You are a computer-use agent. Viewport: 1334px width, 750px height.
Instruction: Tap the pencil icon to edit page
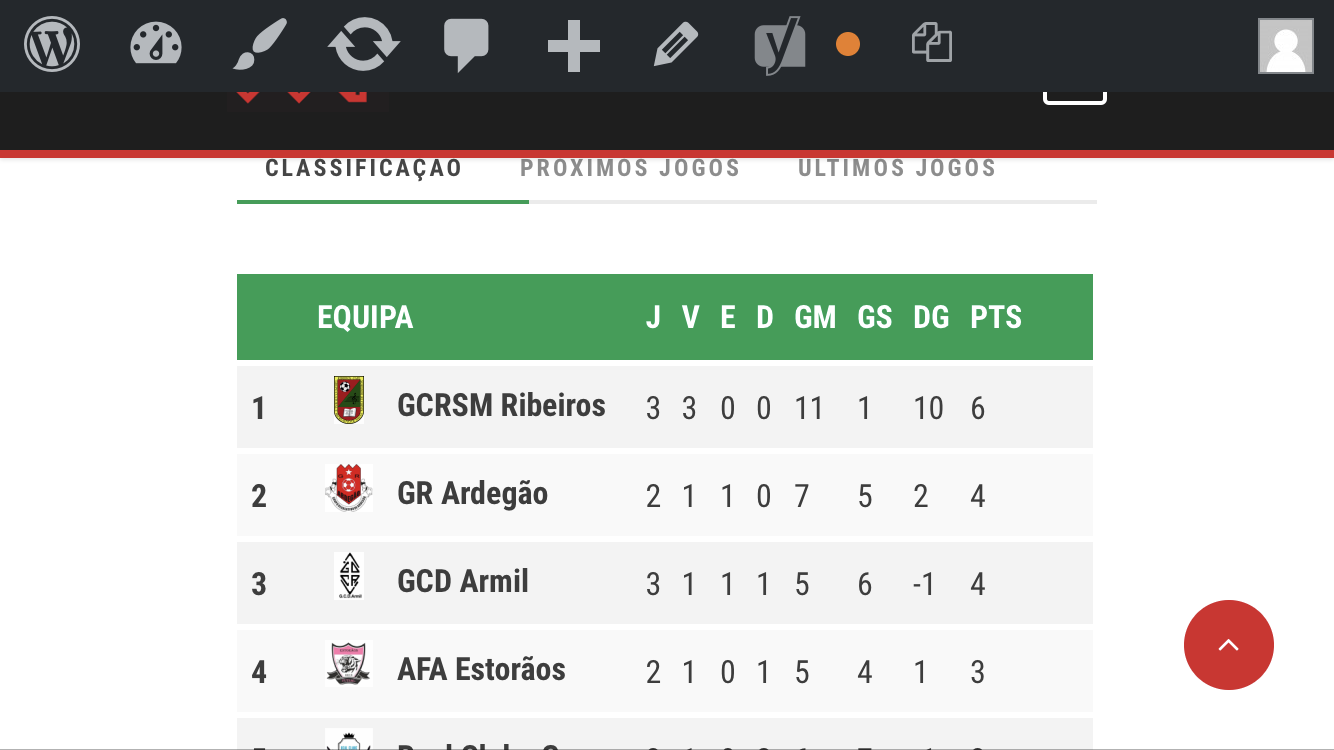[x=675, y=46]
